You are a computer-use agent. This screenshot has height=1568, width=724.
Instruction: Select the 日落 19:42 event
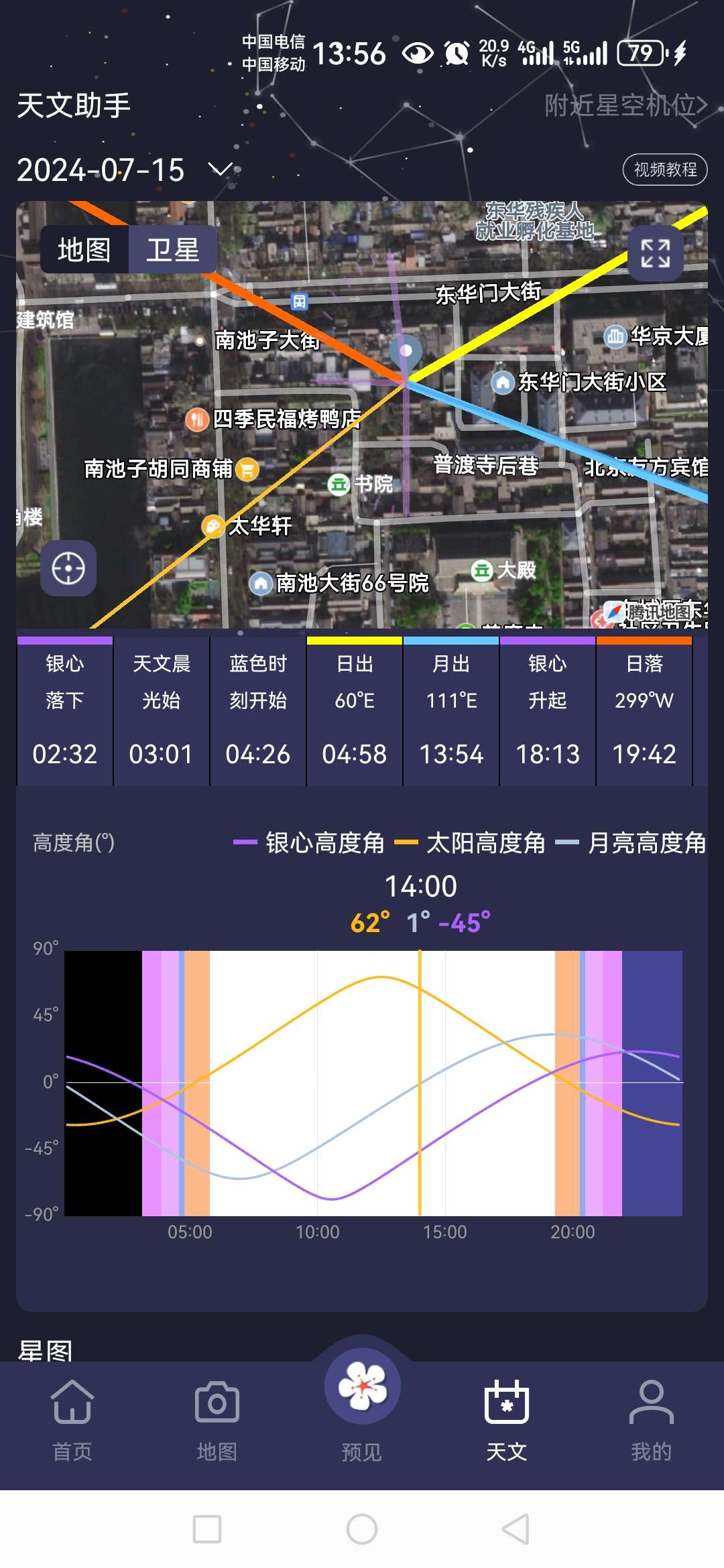click(644, 710)
